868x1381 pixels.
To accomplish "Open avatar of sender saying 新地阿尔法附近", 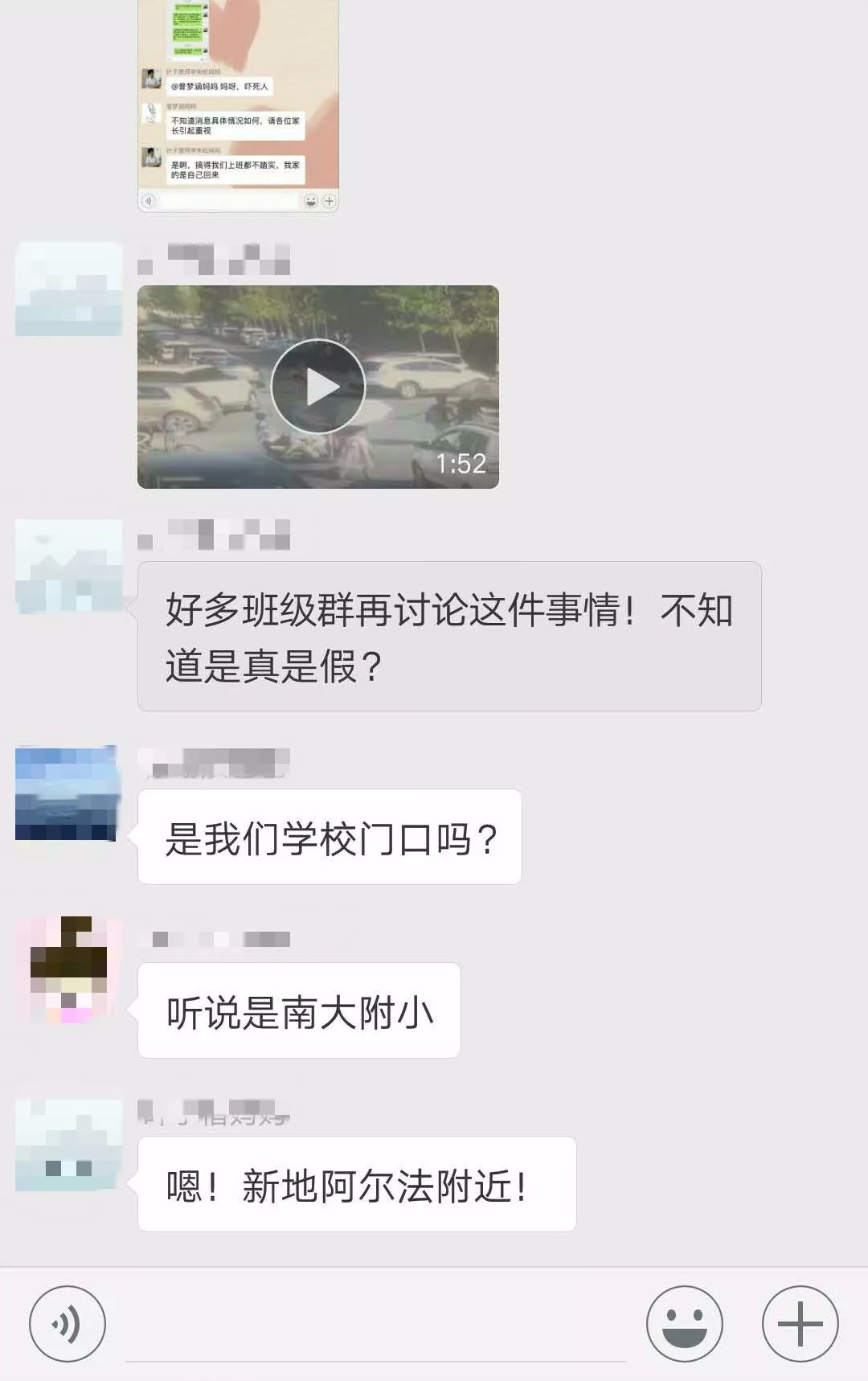I will [68, 1145].
